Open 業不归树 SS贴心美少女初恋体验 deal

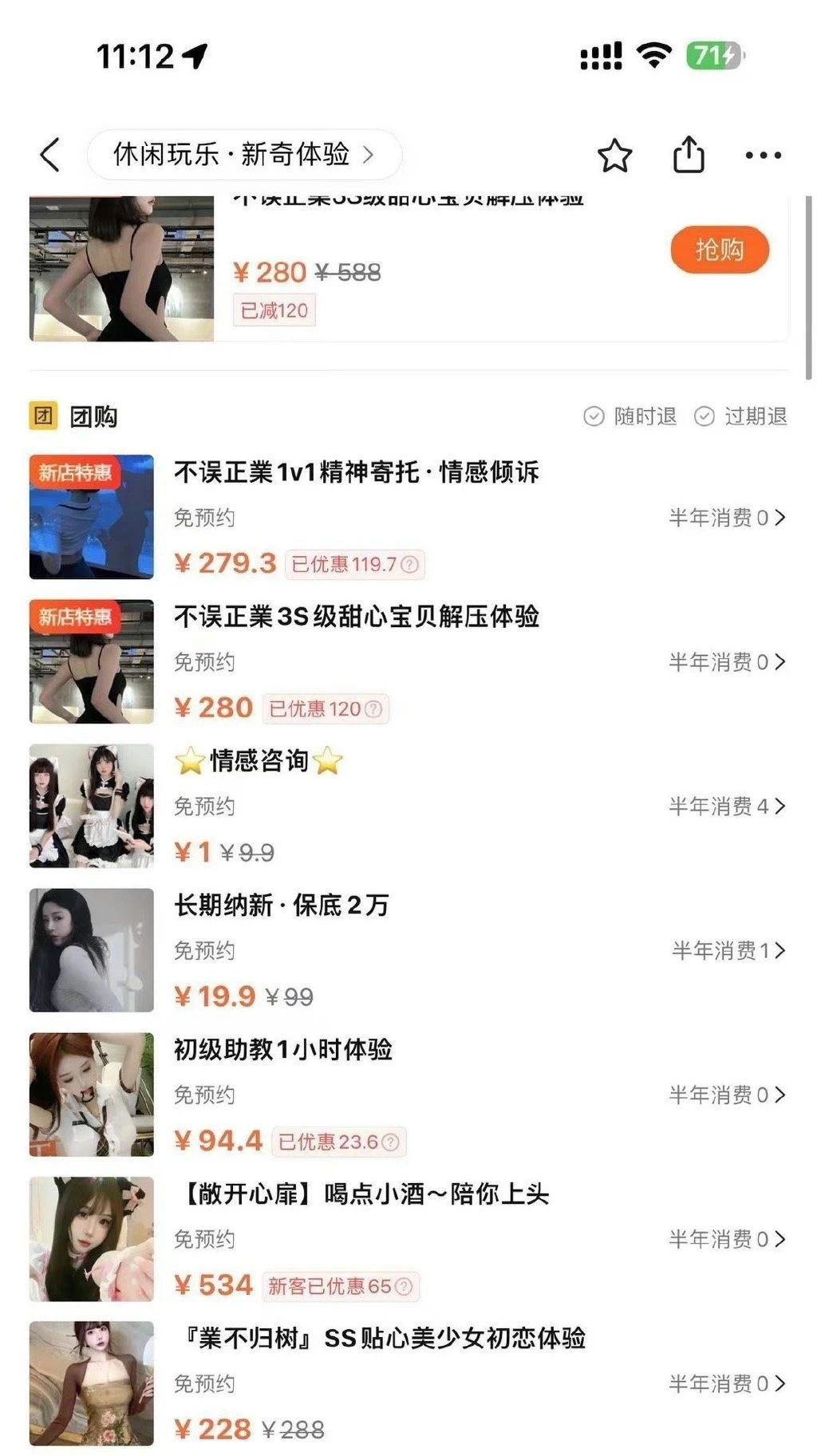408,1383
